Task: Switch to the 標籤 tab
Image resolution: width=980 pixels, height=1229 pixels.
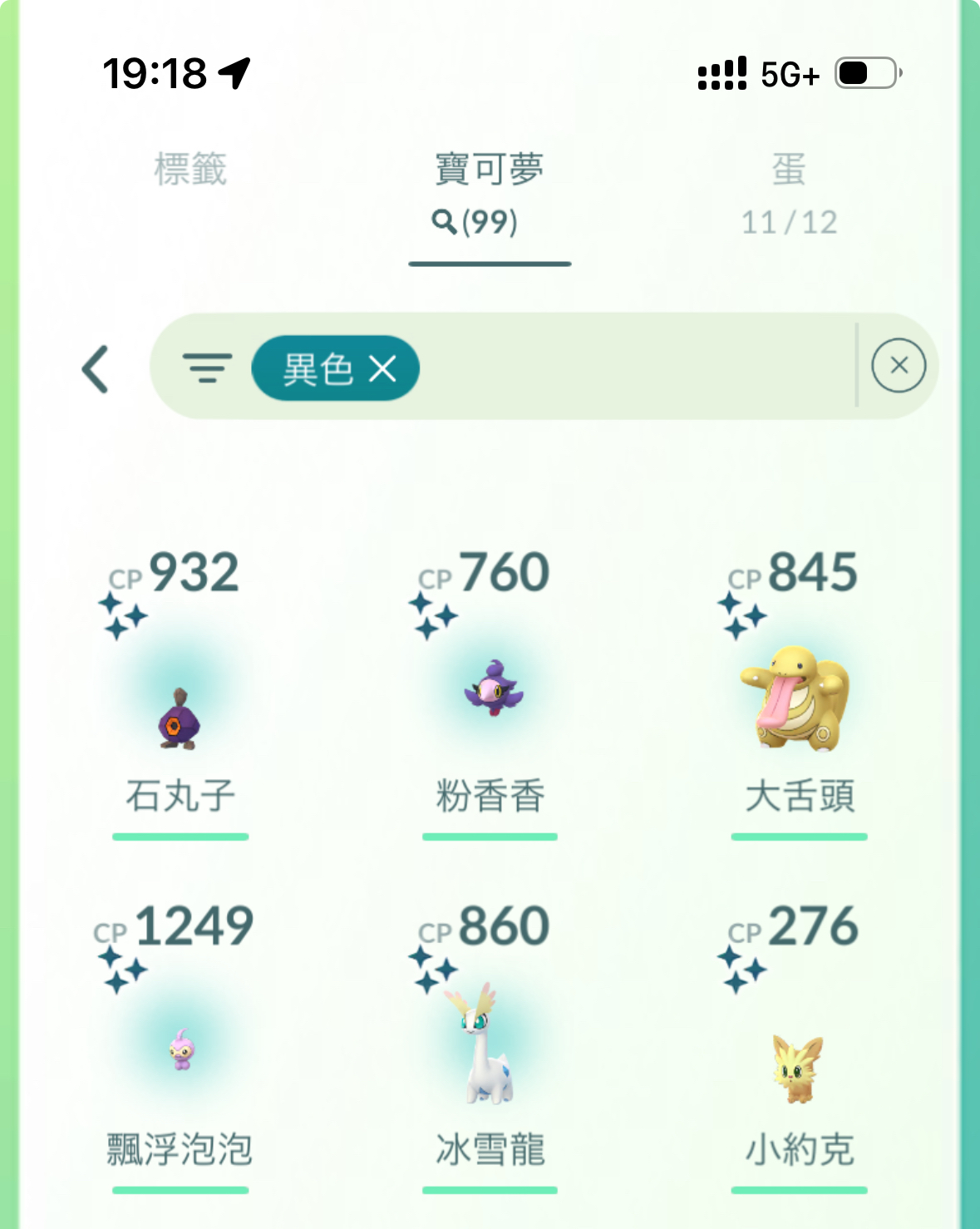Action: pos(190,170)
